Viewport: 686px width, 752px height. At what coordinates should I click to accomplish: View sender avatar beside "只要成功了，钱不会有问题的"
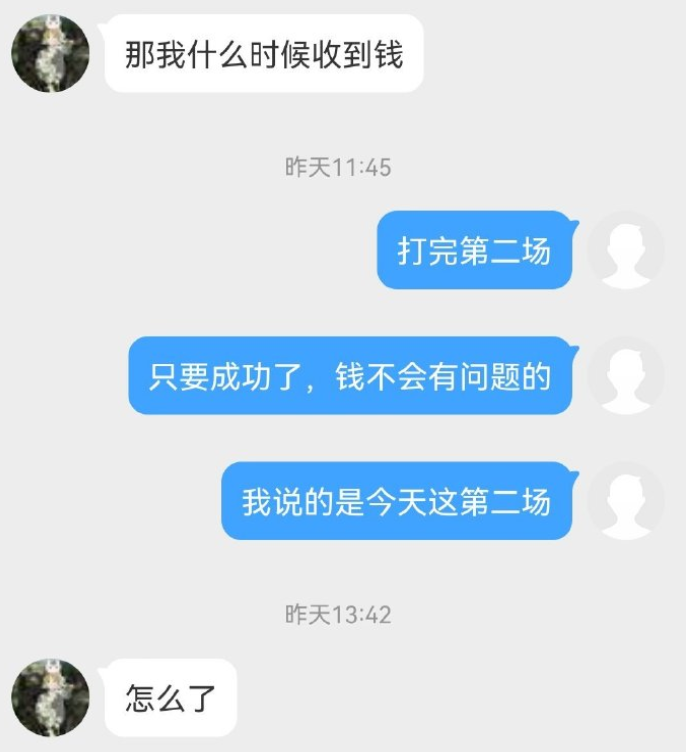(626, 375)
